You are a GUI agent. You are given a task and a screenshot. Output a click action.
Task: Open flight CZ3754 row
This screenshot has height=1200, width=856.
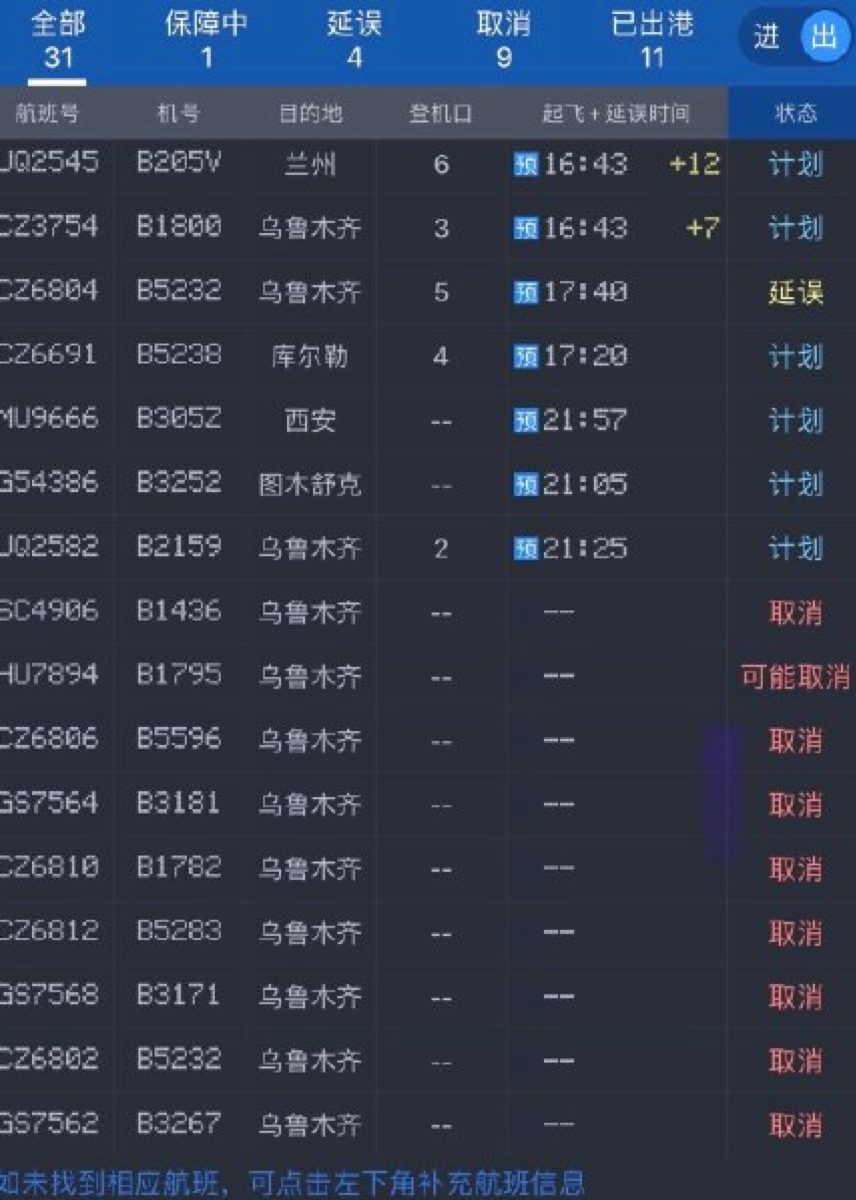click(x=400, y=228)
